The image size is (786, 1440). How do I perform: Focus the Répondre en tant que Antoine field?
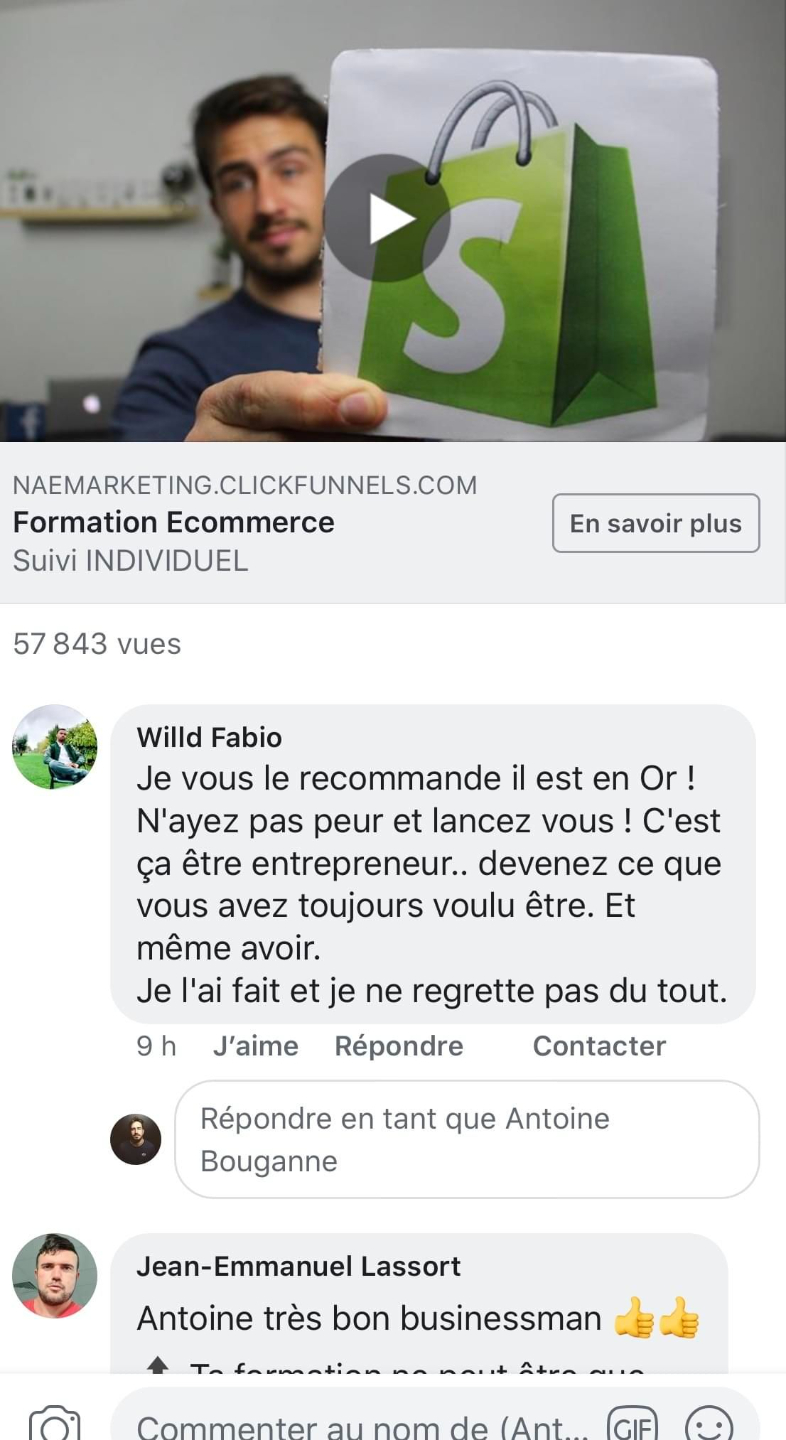click(x=466, y=1139)
